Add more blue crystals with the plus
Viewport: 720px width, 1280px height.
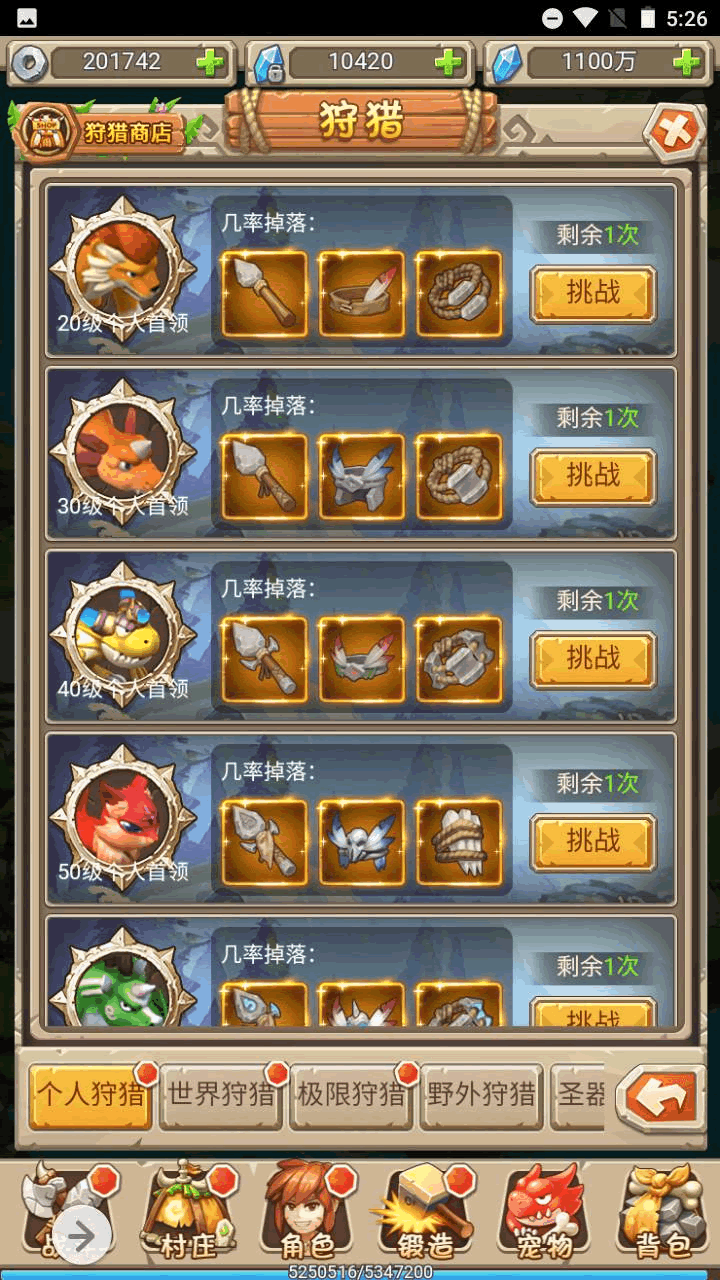(x=686, y=63)
